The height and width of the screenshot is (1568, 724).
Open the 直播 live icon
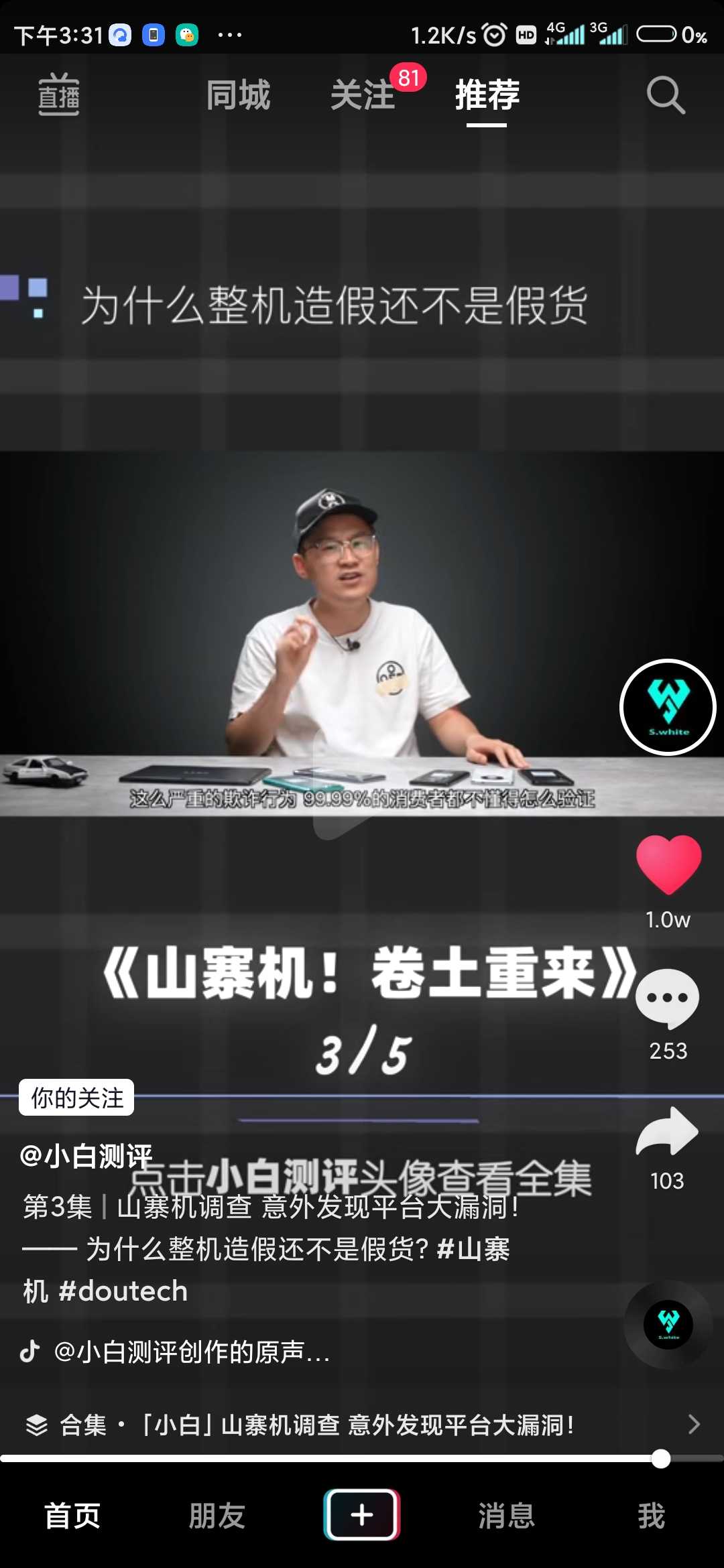(58, 94)
